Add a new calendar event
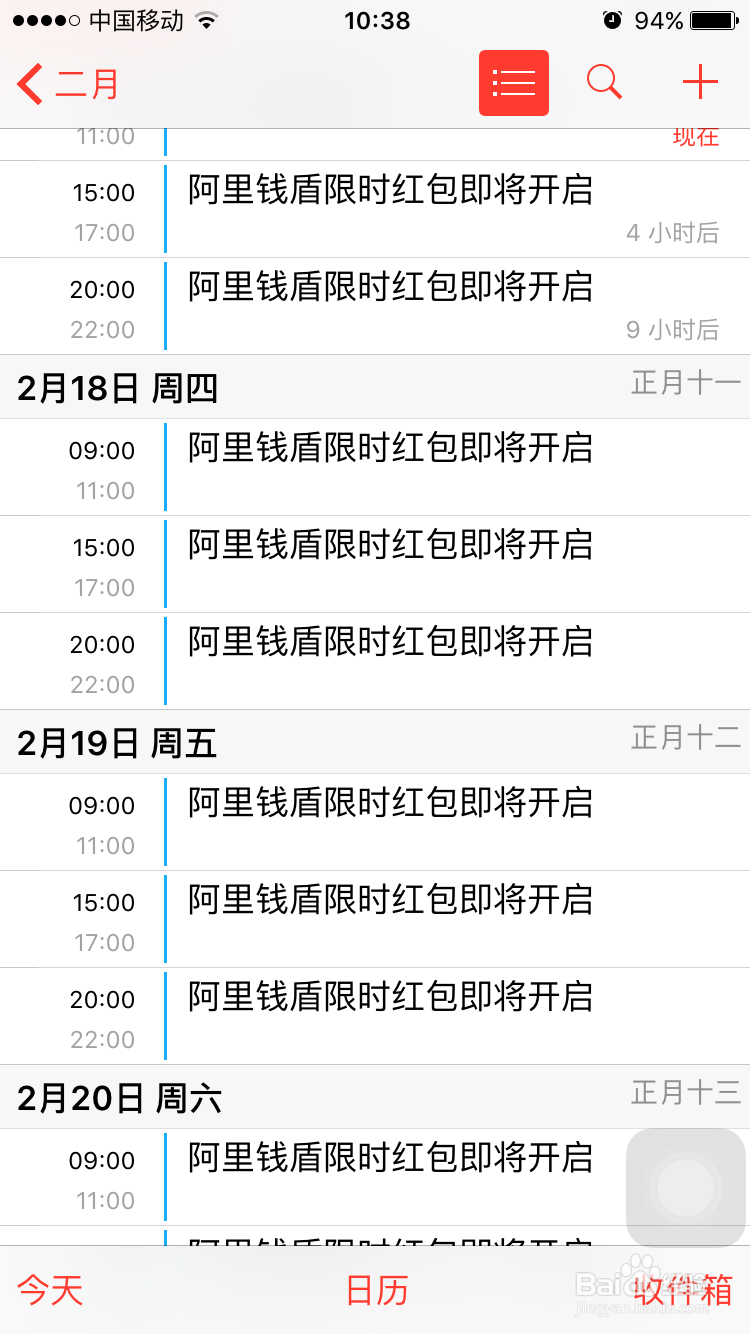Screen dimensions: 750x1334 point(700,83)
